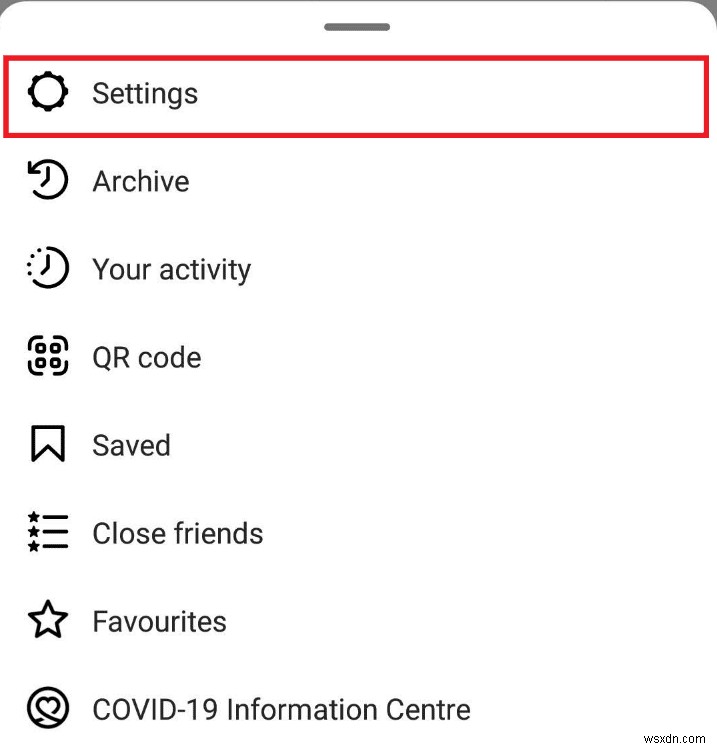Open Settings from the menu

[x=145, y=94]
